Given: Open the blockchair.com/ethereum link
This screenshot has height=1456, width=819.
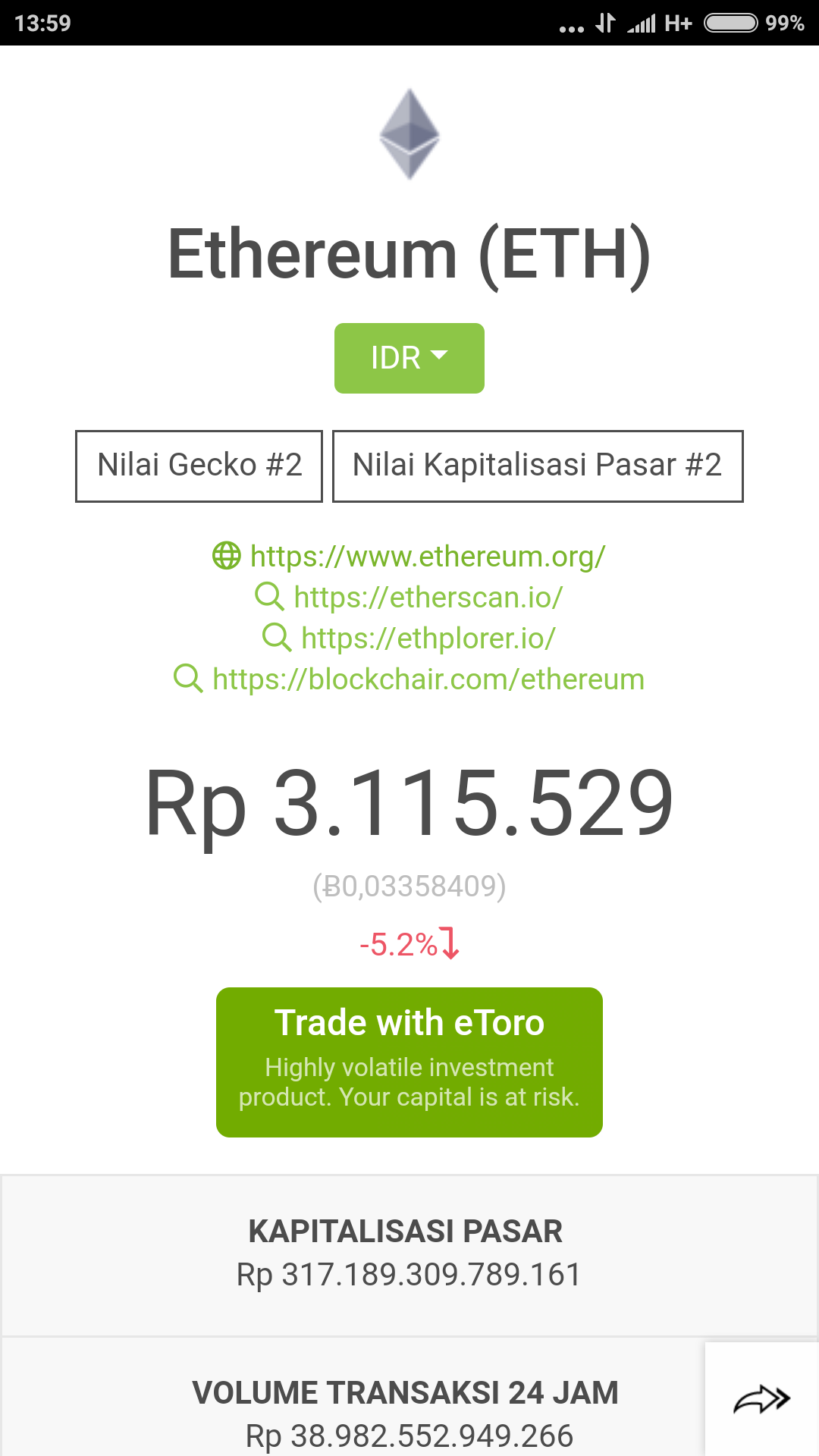Looking at the screenshot, I should [x=428, y=679].
